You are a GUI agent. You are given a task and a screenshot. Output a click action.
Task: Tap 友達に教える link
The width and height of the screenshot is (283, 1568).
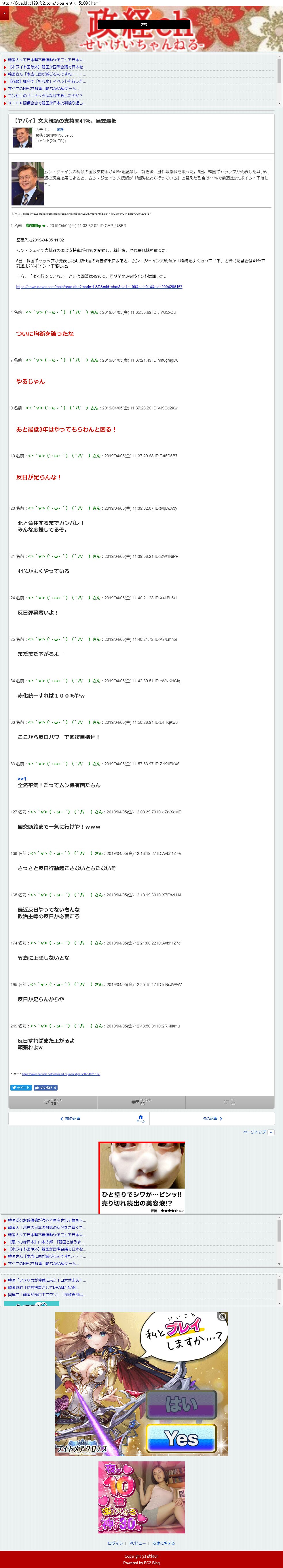[x=164, y=1543]
